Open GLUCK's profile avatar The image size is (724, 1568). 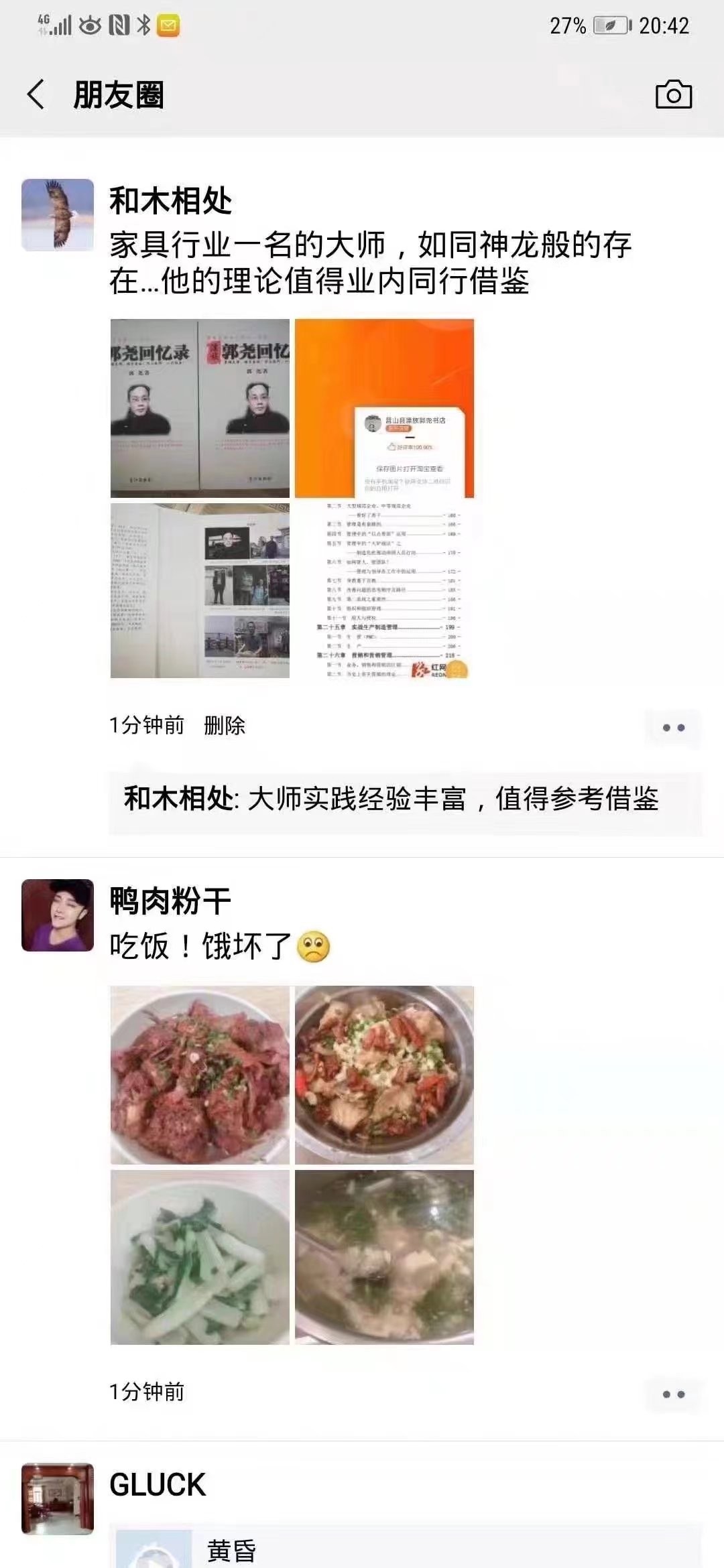[58, 1498]
